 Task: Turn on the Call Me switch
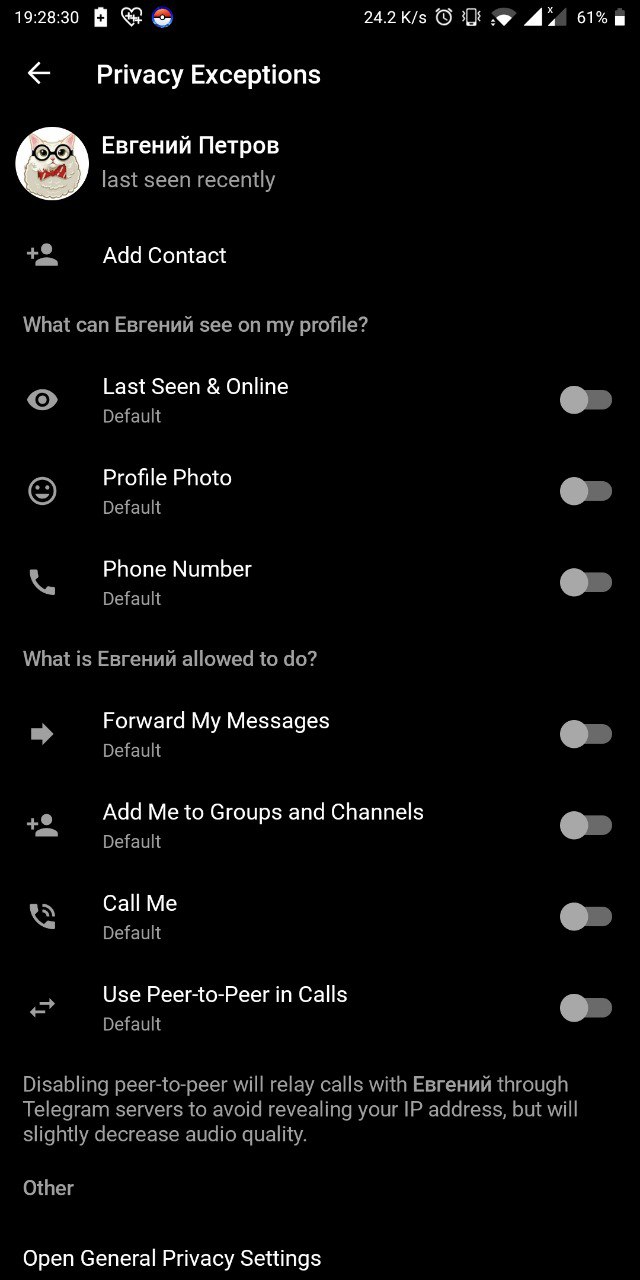(x=585, y=917)
